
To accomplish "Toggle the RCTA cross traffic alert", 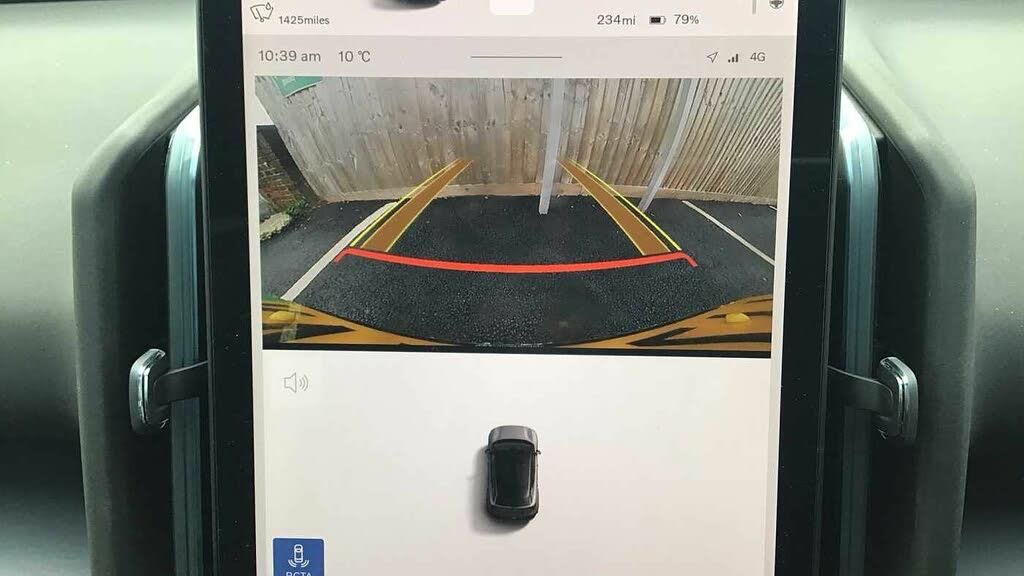I will 298,558.
